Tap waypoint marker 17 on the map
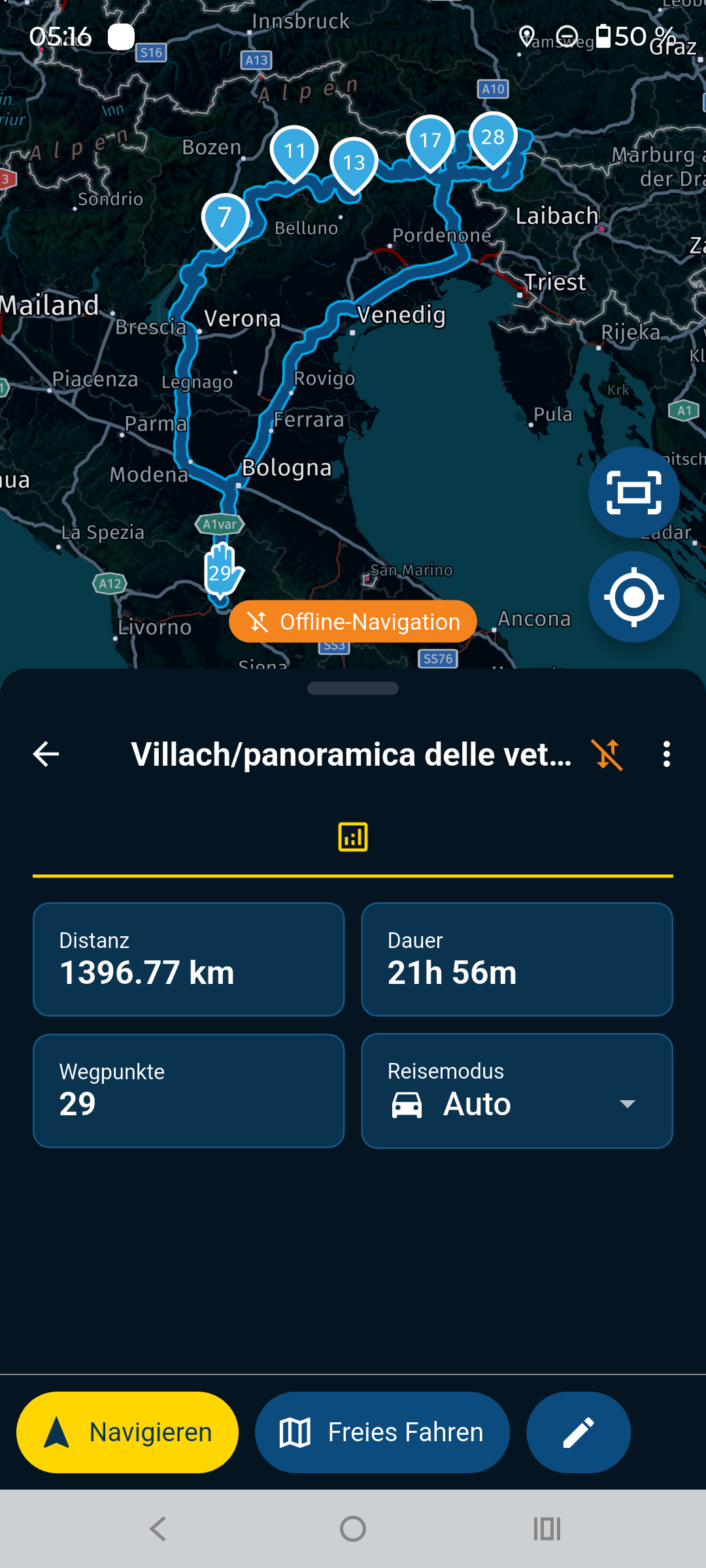 [x=431, y=140]
